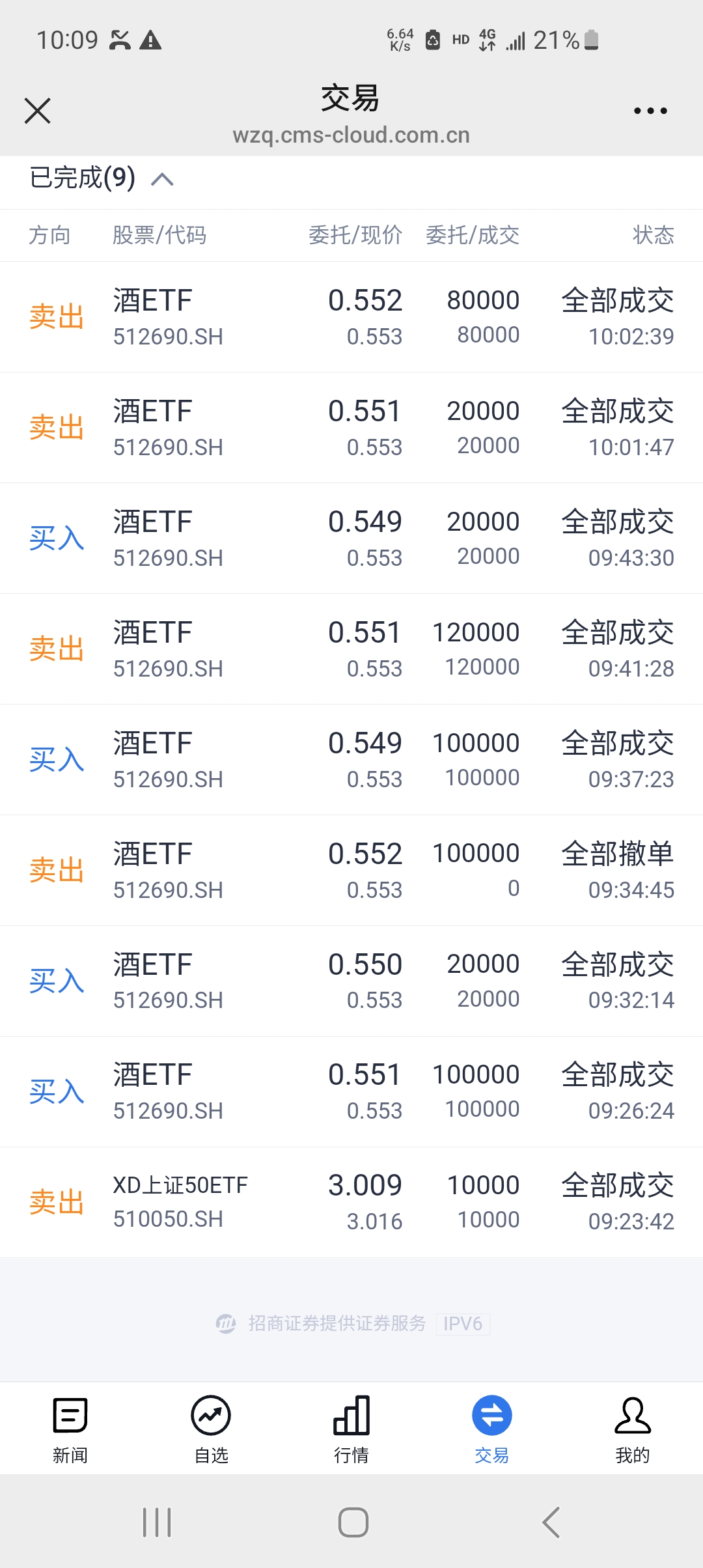Open the cancelled 全部撤单 order at 09:34:45
Screen dimensions: 703x1568
(351, 871)
